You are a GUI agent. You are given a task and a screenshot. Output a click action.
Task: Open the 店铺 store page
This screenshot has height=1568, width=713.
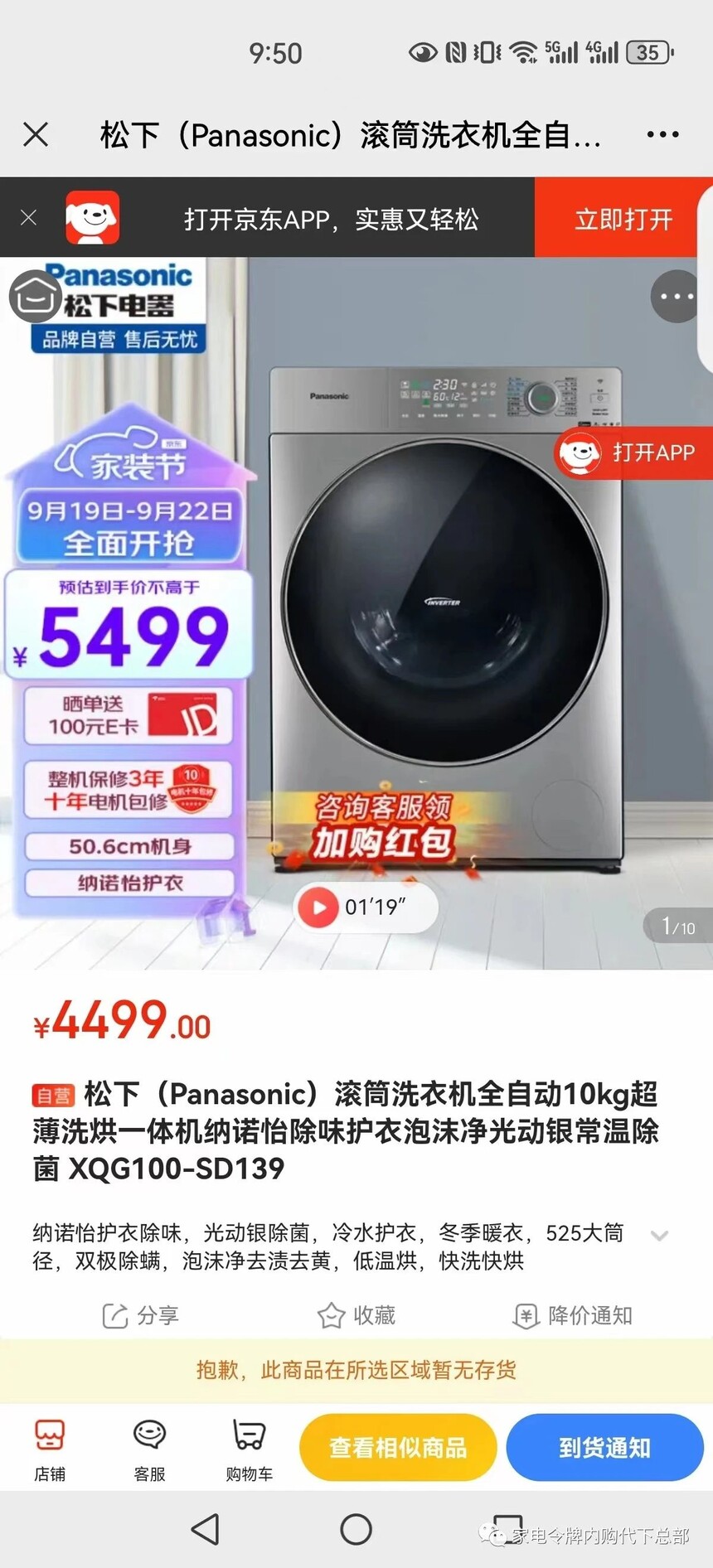tap(50, 1448)
